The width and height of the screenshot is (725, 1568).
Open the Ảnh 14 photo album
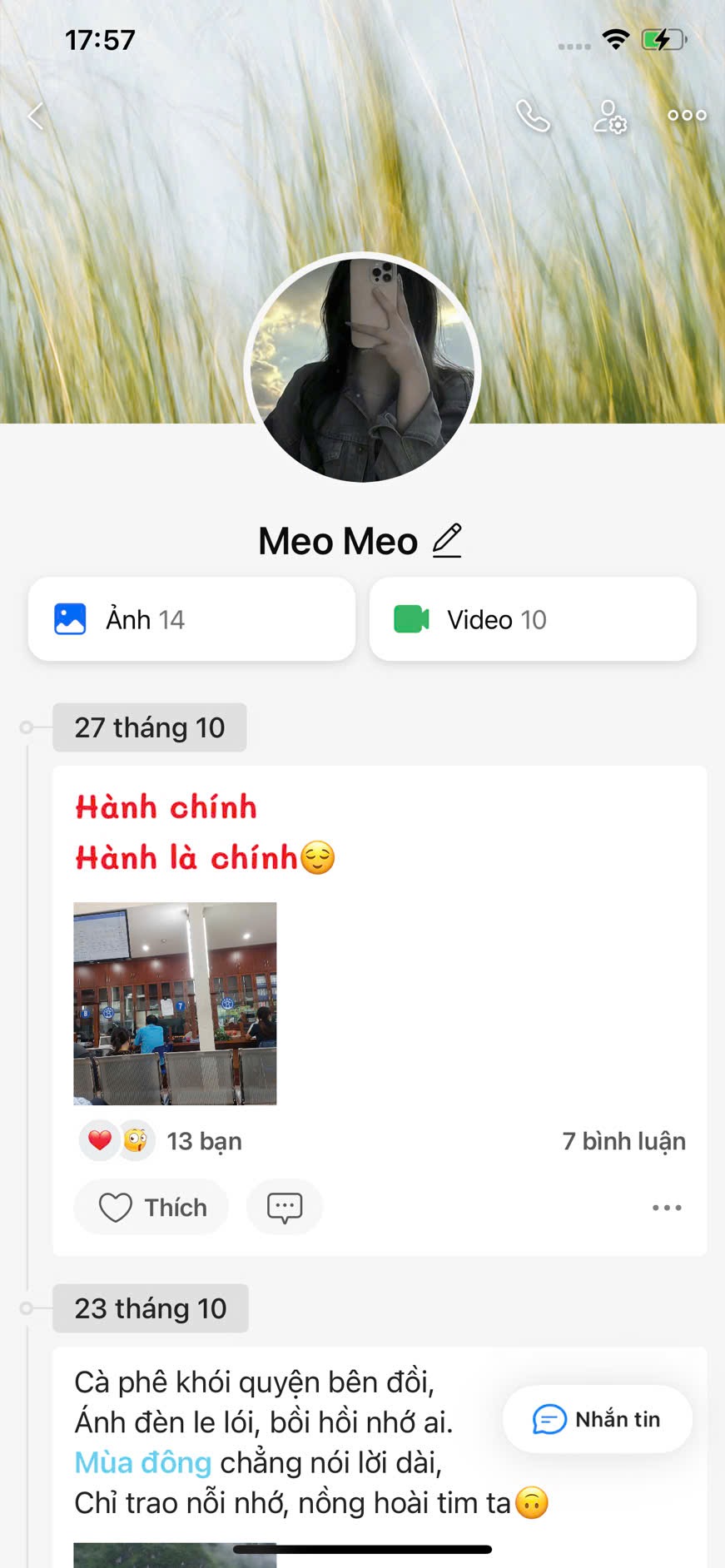point(191,619)
